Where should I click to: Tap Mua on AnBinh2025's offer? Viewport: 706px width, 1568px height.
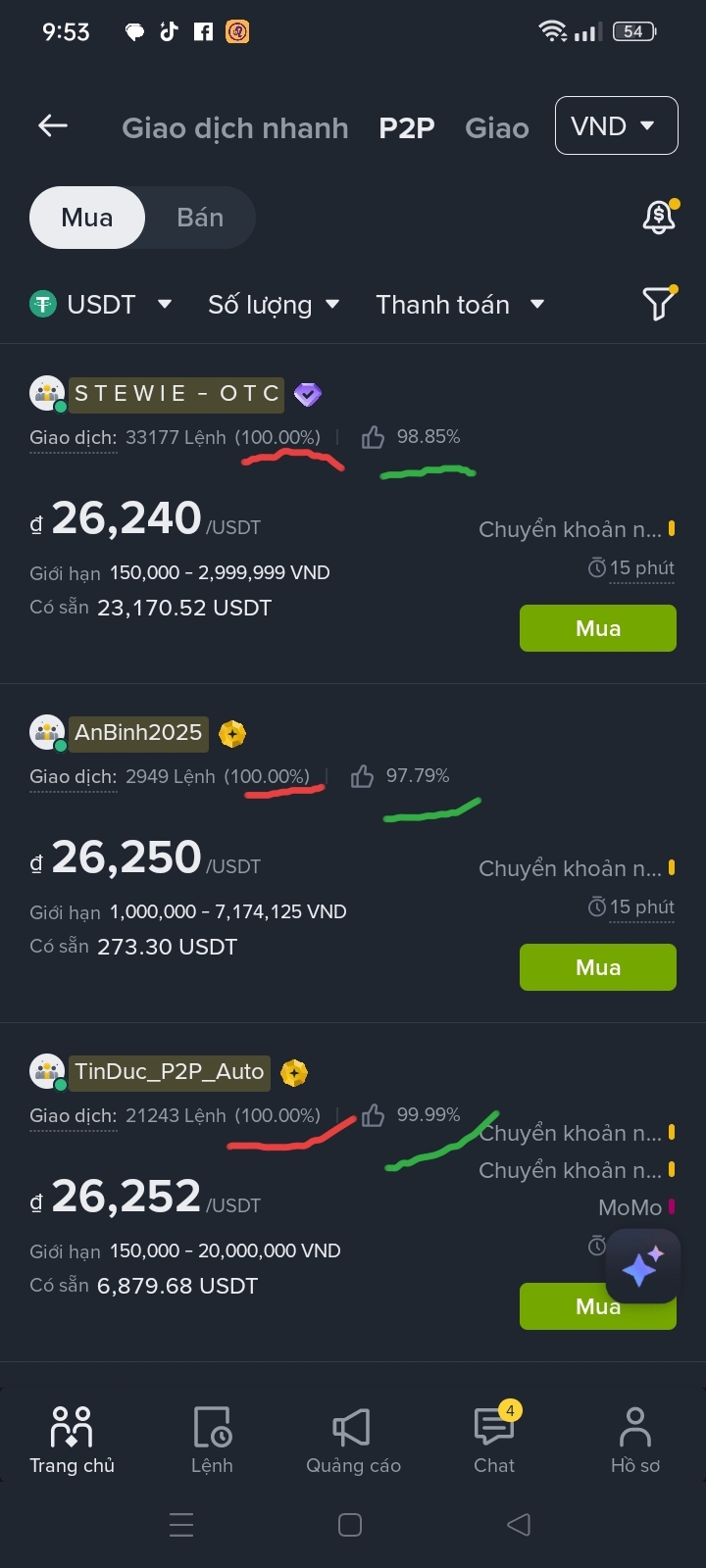(x=597, y=967)
